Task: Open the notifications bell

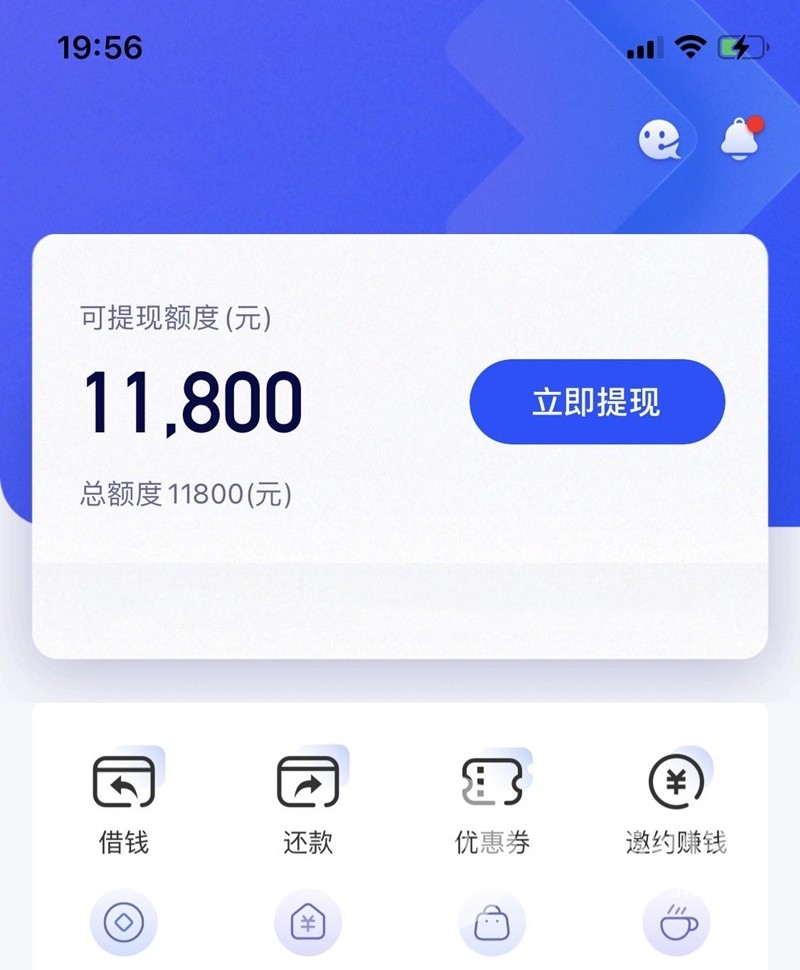Action: coord(740,139)
